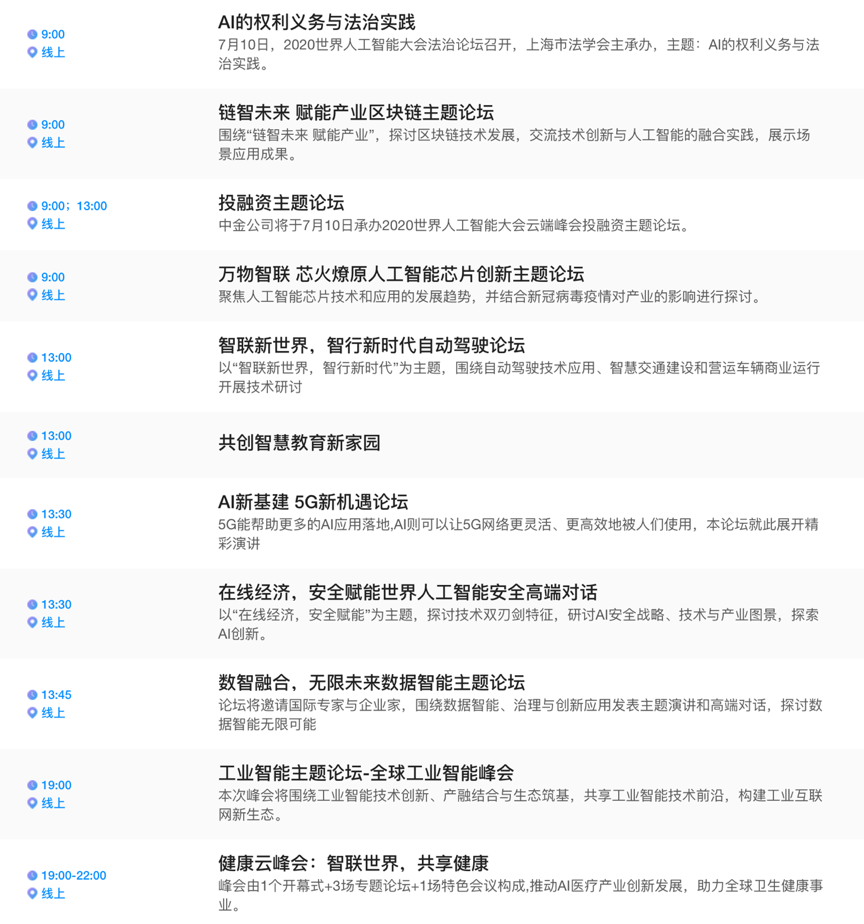
Task: View 共创智慧教育新家园 session
Action: (299, 442)
